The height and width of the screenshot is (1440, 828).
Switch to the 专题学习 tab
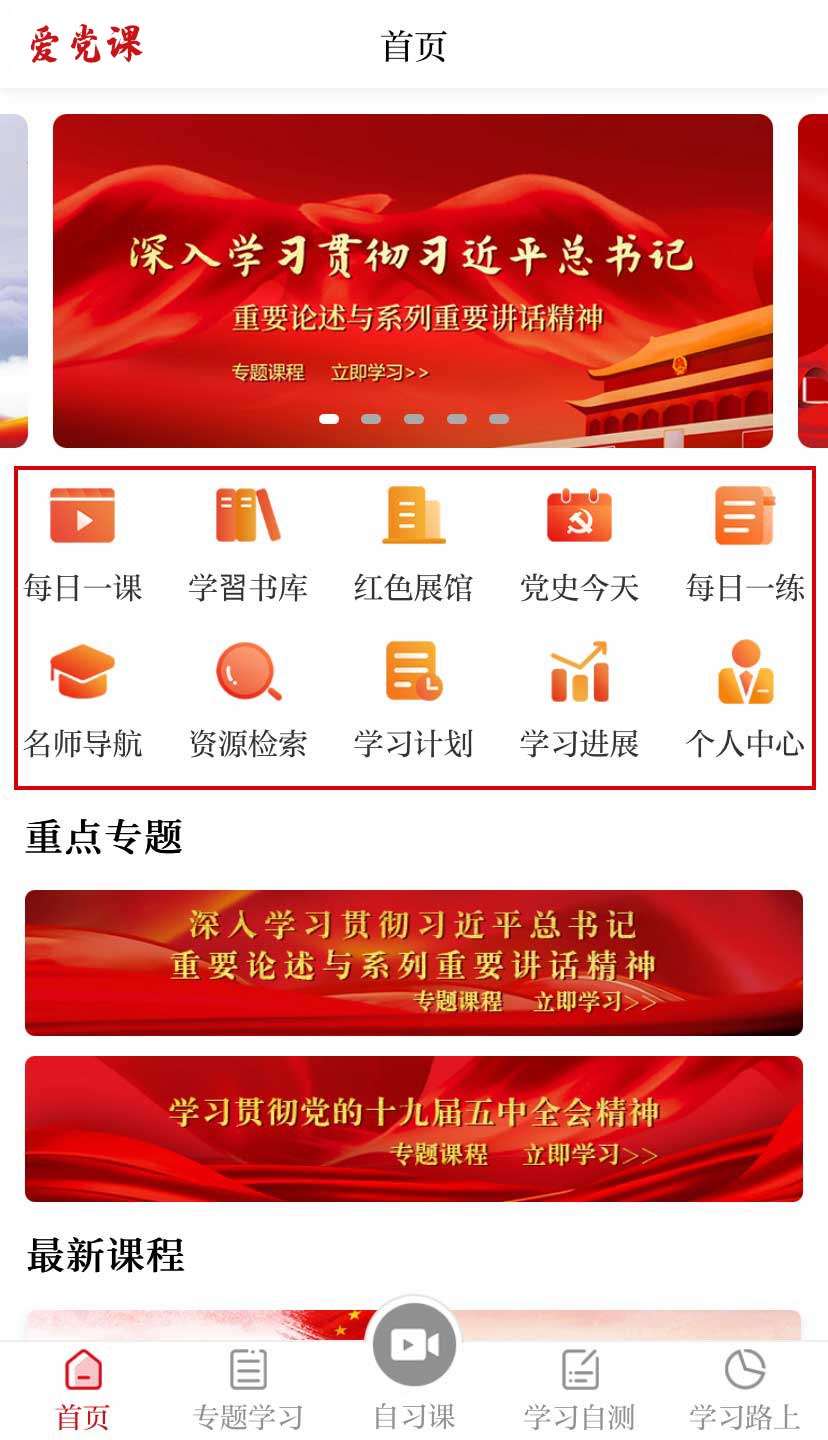point(248,1390)
